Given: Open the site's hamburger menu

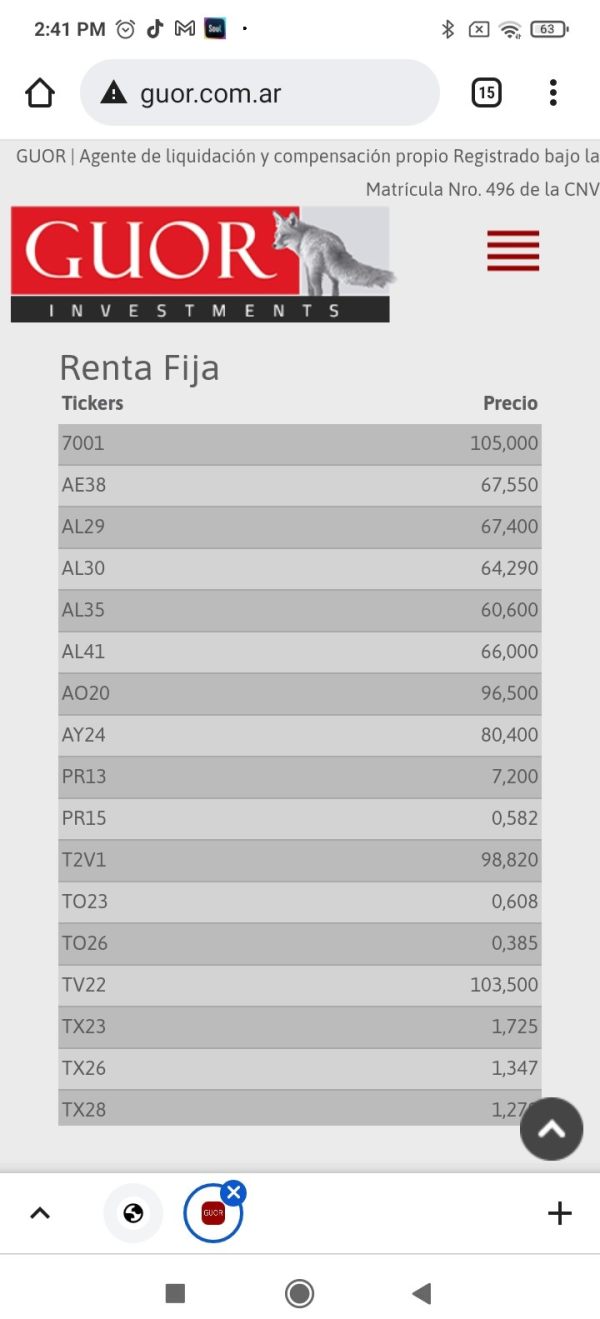Looking at the screenshot, I should pyautogui.click(x=513, y=251).
